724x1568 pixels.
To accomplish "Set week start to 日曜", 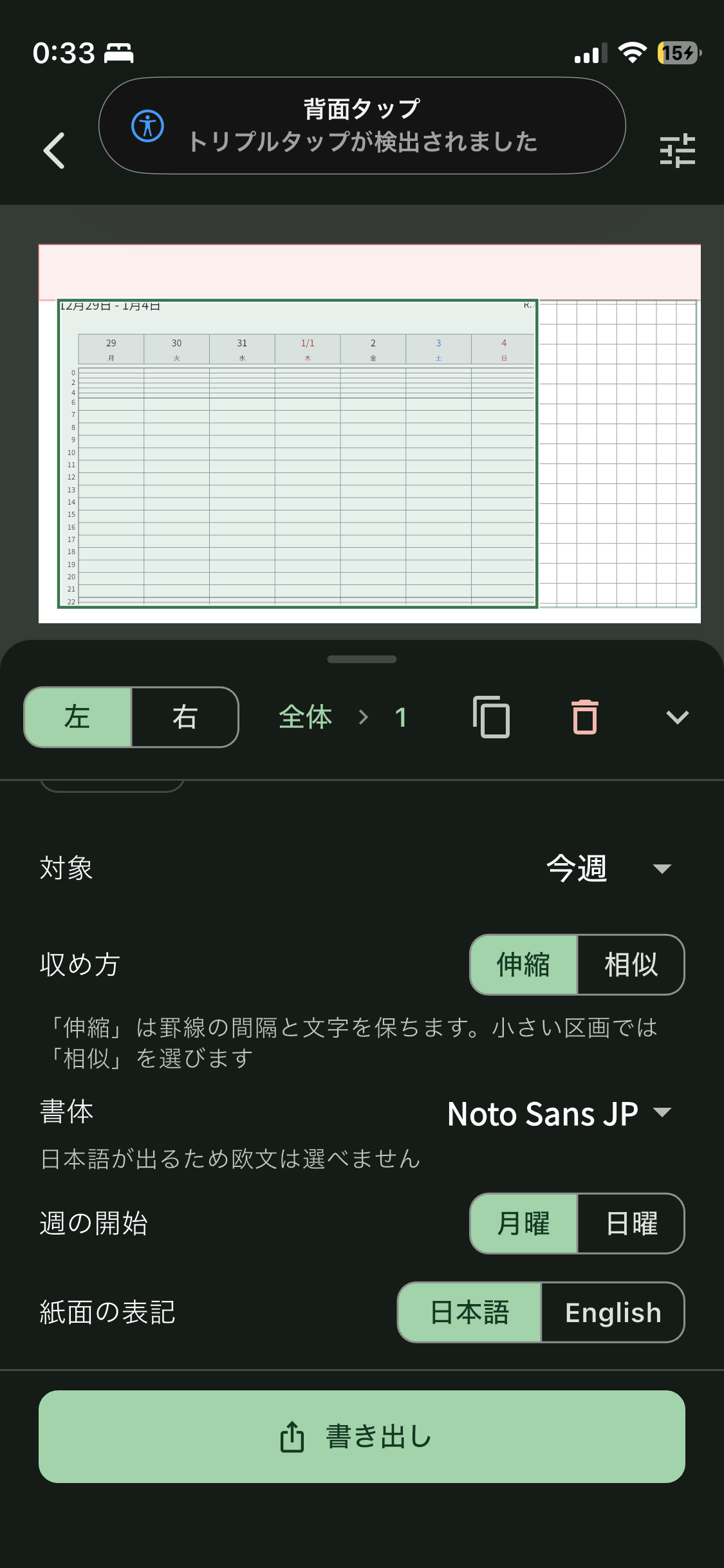I will [631, 1224].
